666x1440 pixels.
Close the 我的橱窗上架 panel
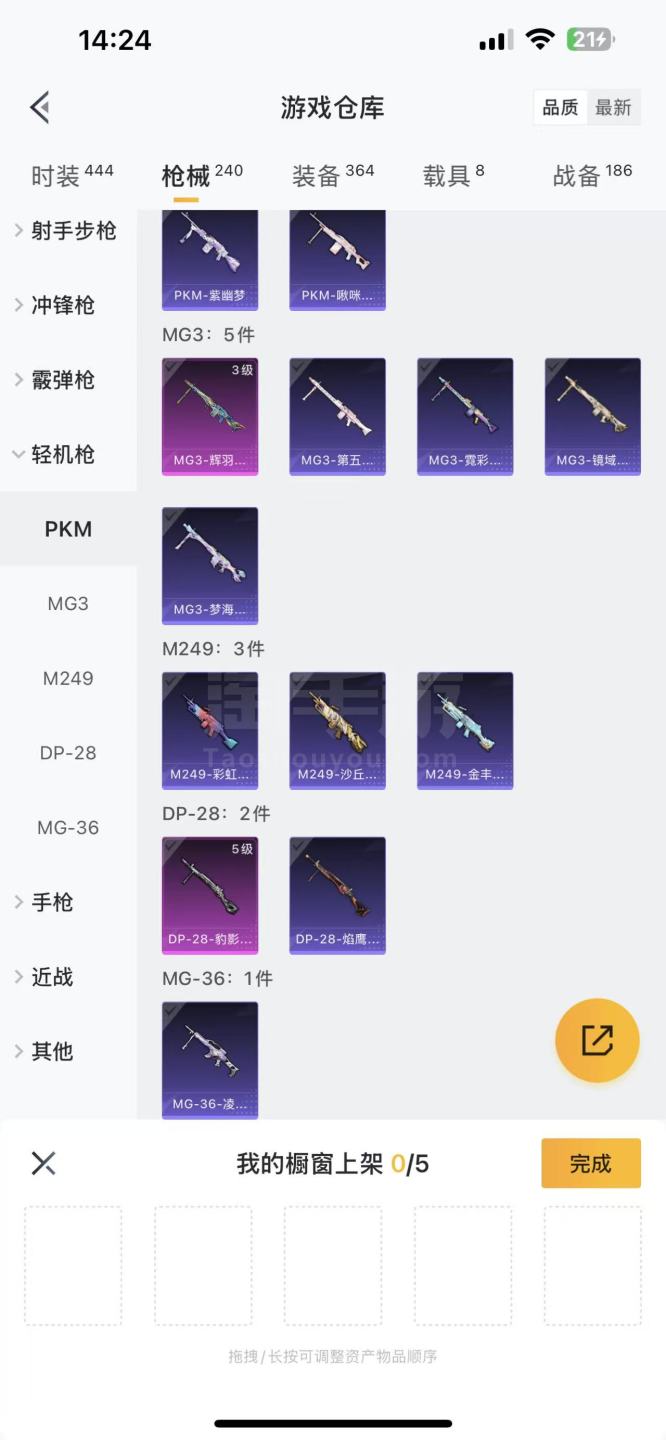tap(43, 1163)
